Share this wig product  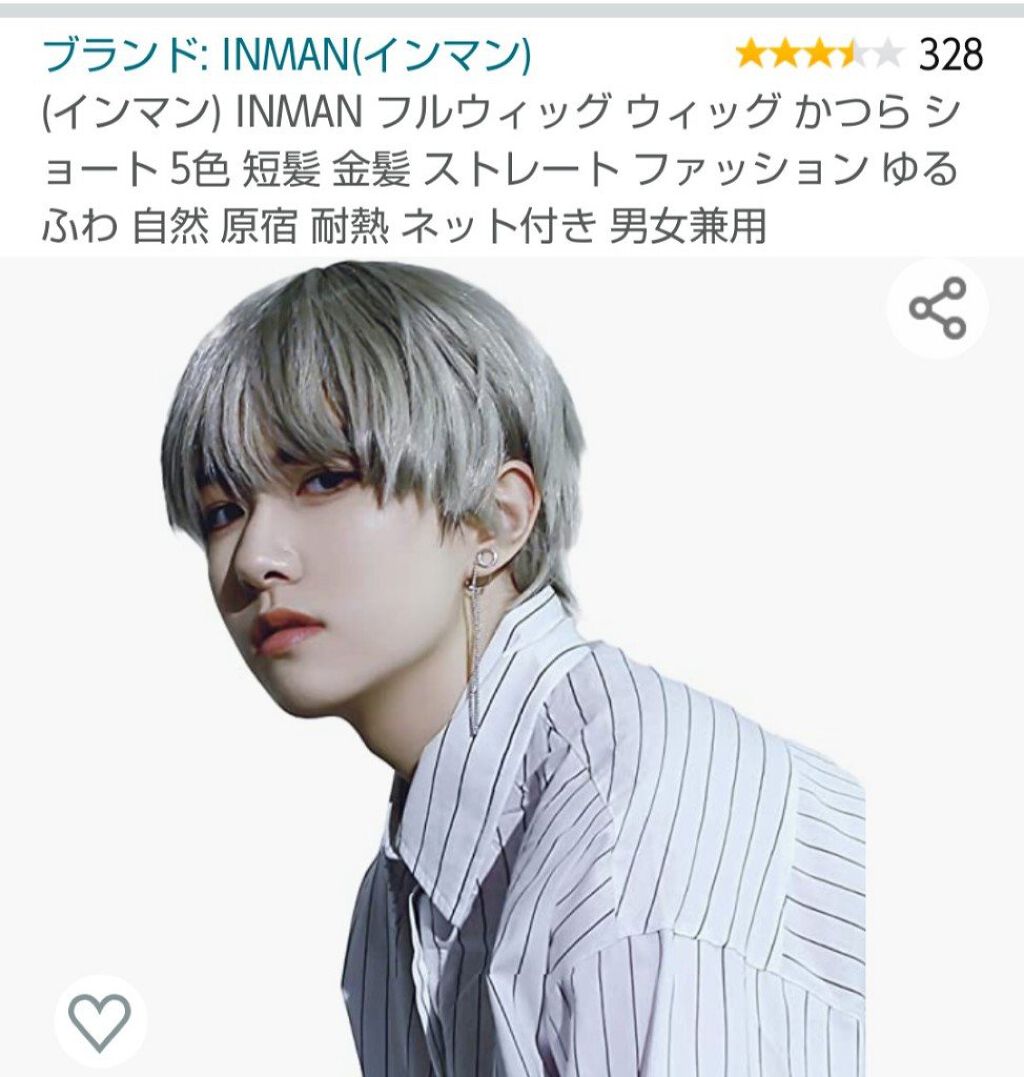point(937,308)
